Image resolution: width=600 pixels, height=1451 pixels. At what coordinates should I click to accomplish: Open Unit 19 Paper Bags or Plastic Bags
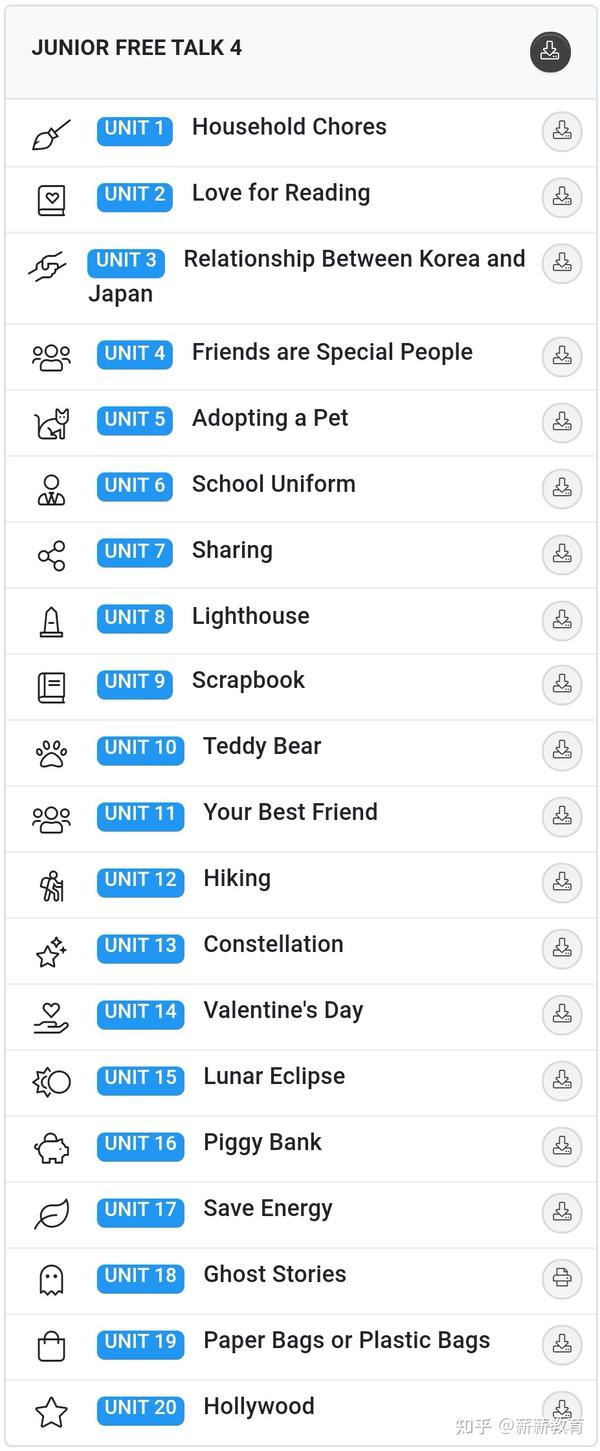pyautogui.click(x=346, y=1341)
